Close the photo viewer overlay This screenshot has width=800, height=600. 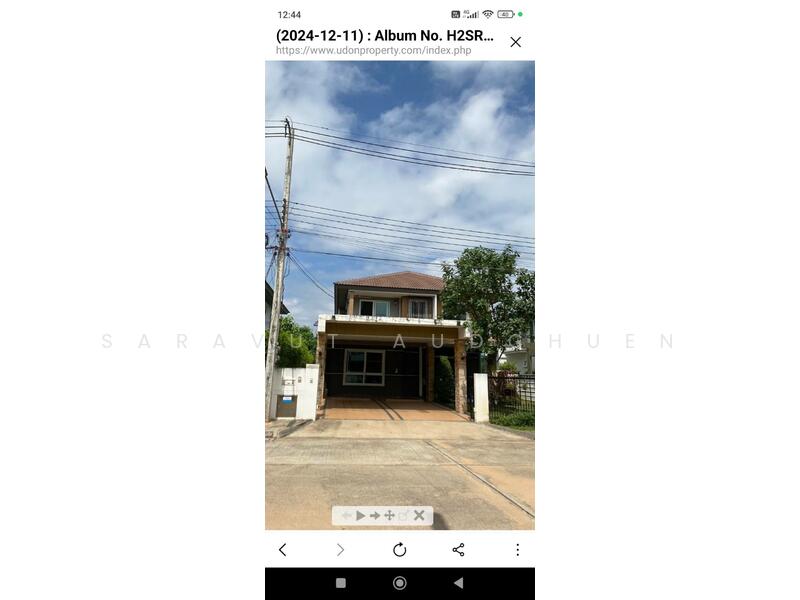click(x=419, y=516)
